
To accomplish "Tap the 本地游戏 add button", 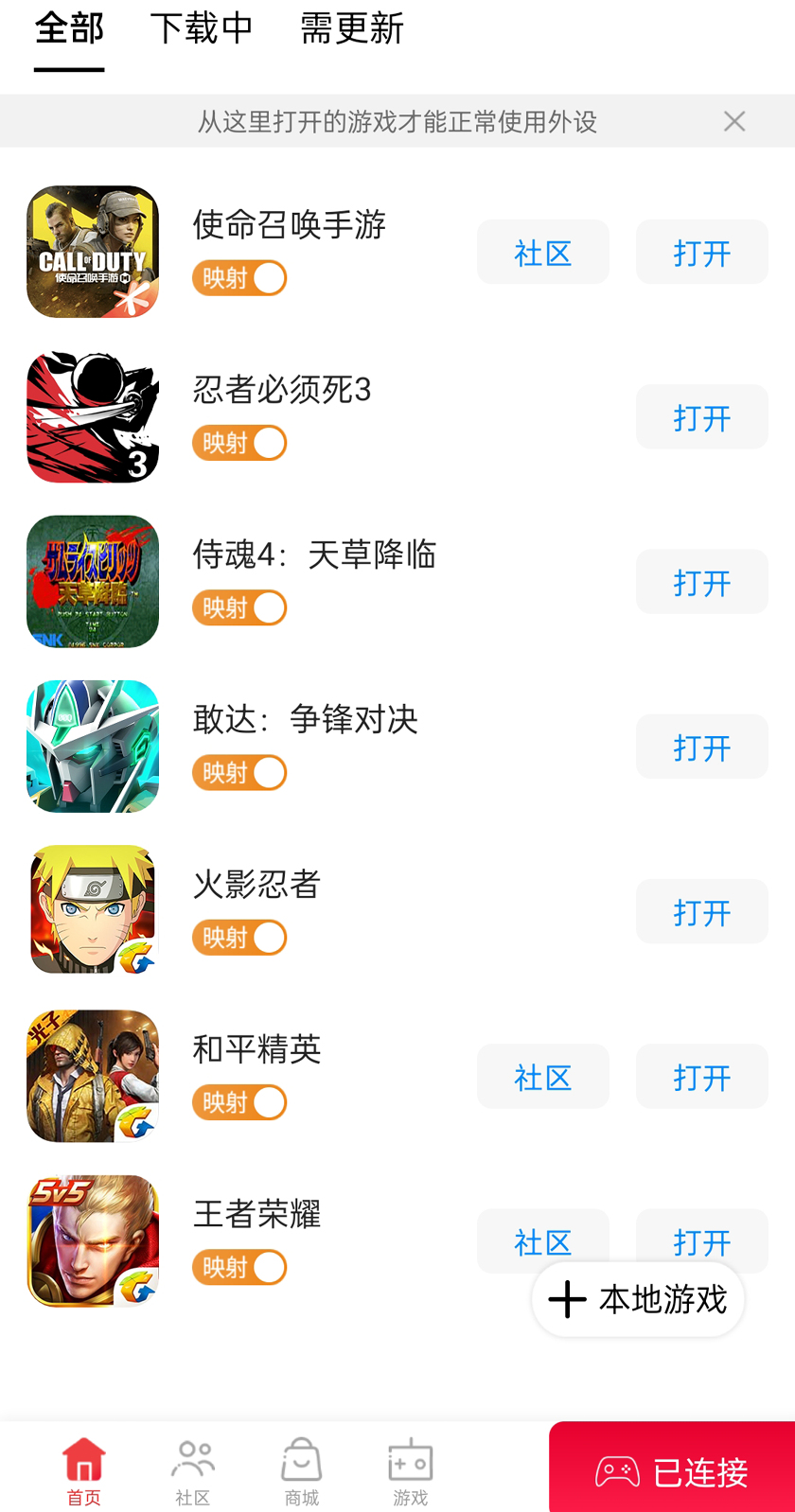I will (x=637, y=1299).
